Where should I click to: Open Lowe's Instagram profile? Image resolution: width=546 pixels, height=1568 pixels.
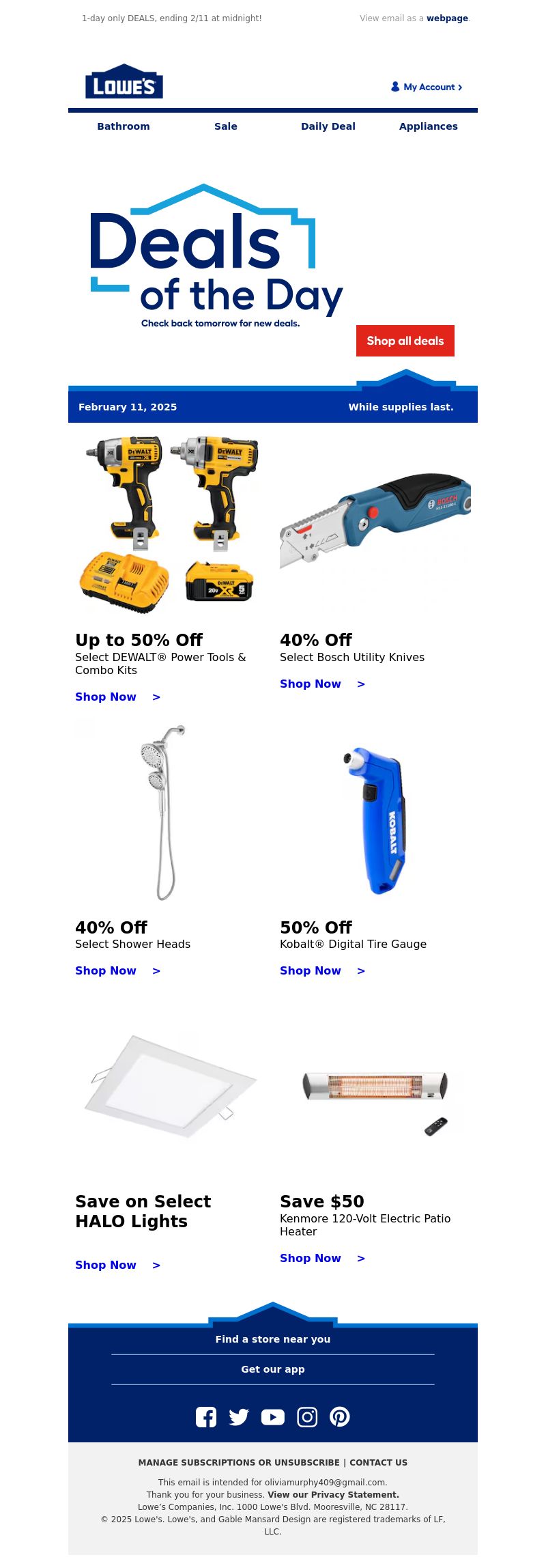tap(307, 1417)
